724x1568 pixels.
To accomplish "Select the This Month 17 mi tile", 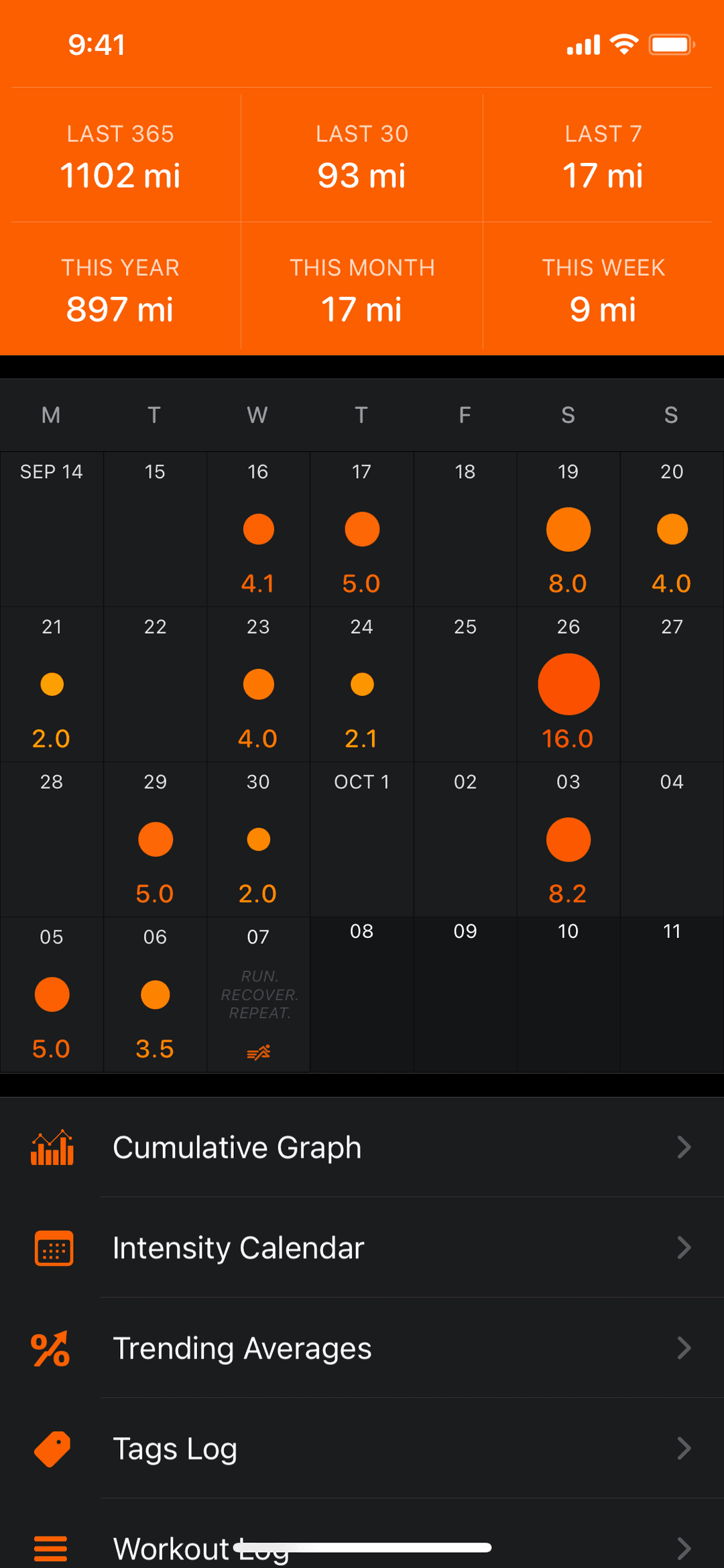I will click(x=362, y=290).
